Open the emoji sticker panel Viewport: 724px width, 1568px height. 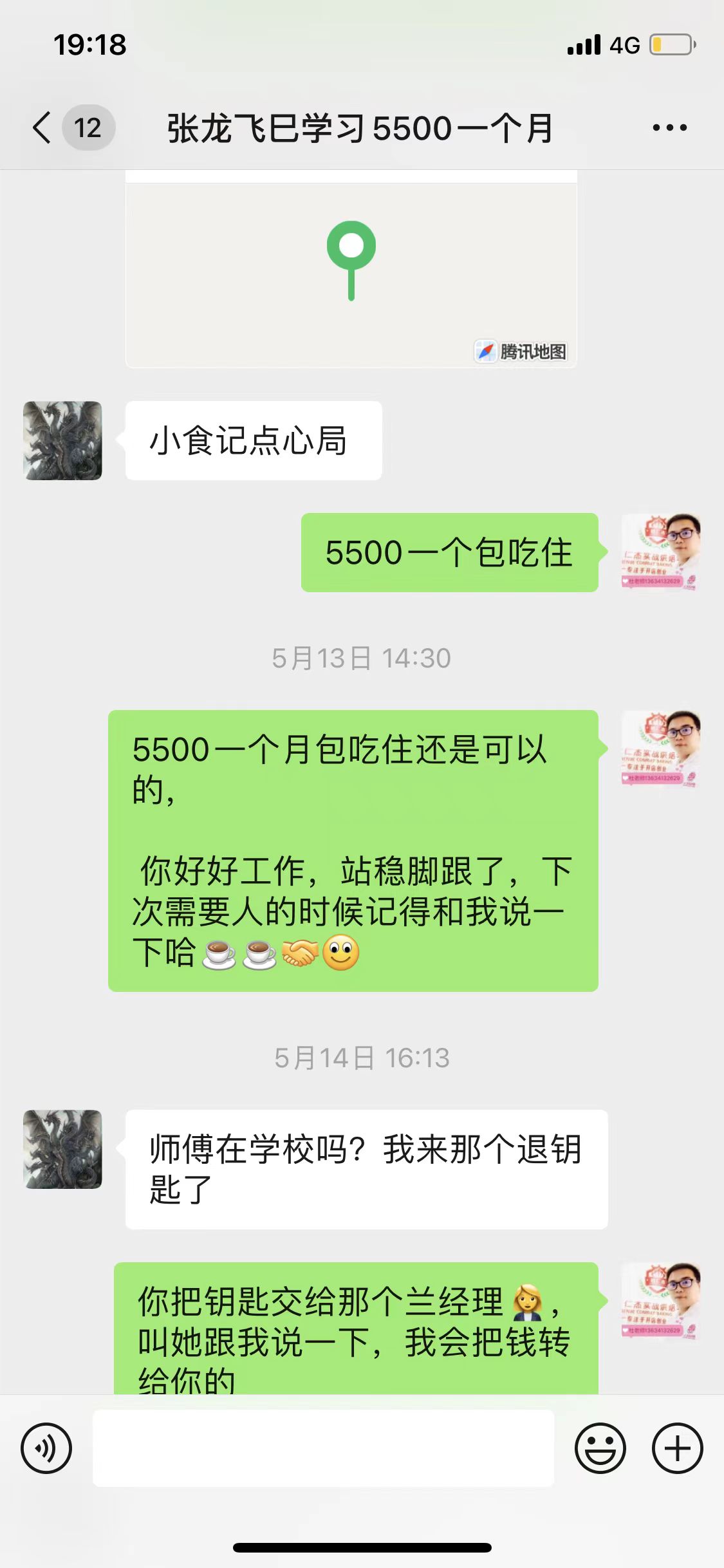[x=600, y=1448]
